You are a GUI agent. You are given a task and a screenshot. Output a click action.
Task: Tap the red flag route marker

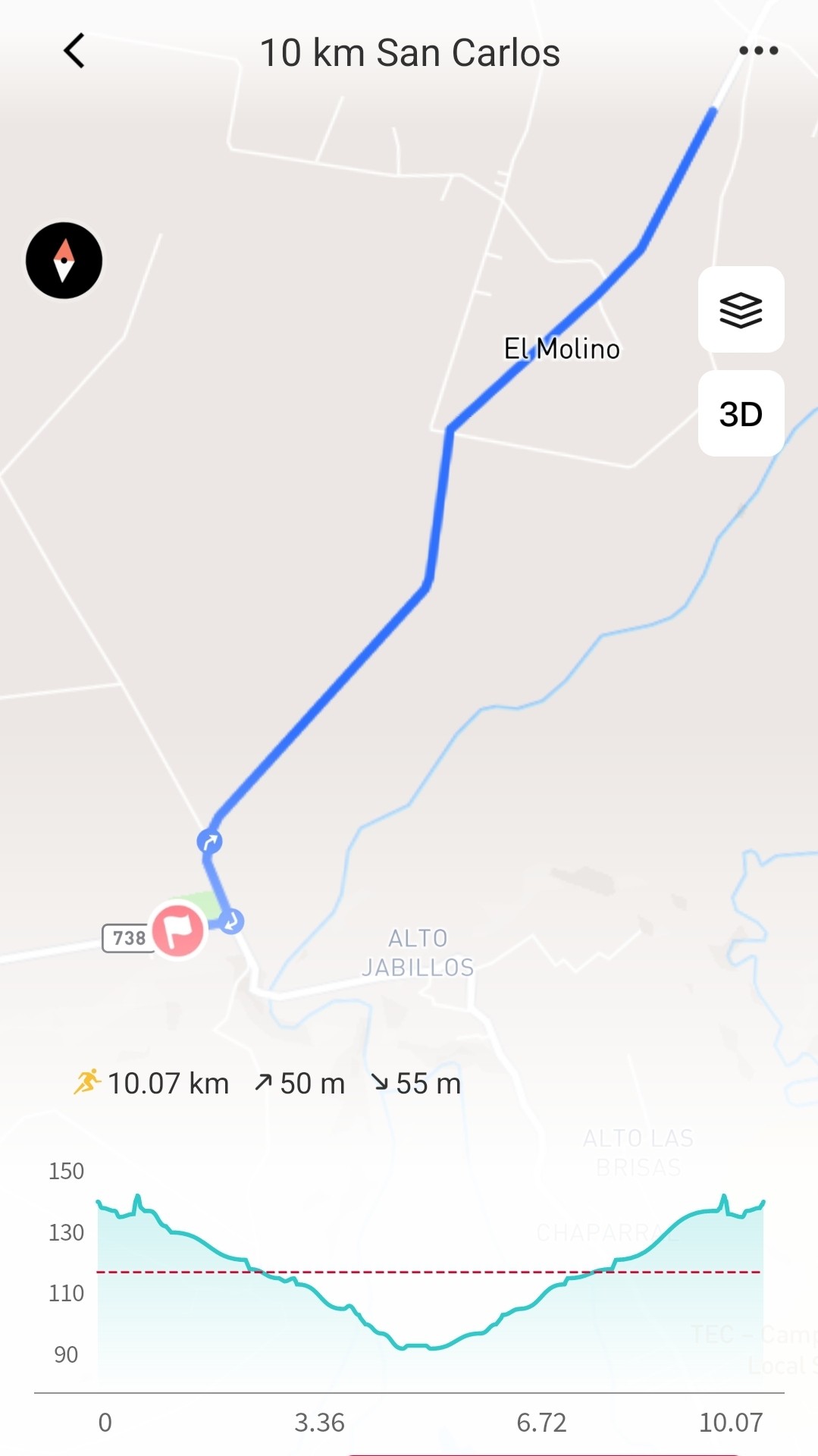coord(179,930)
